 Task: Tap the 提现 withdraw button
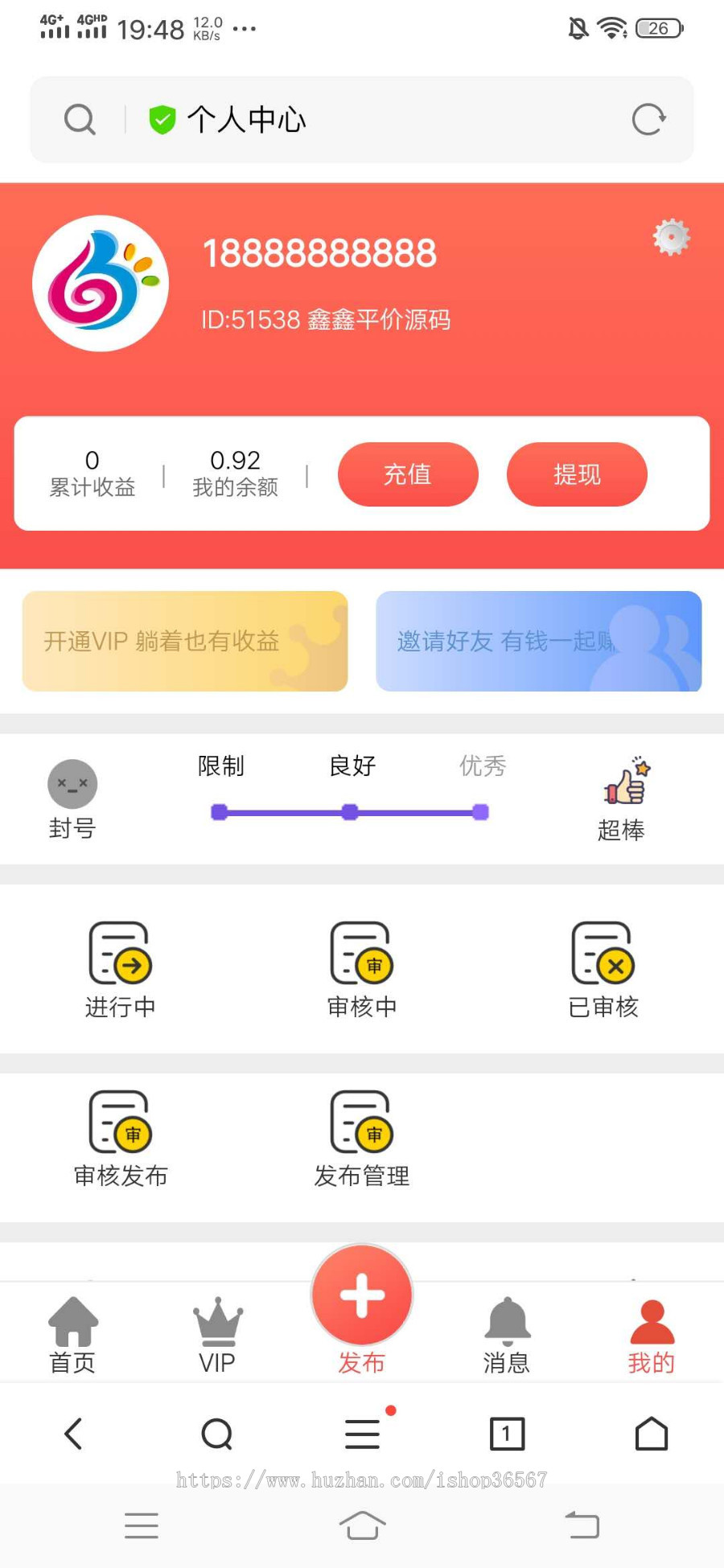coord(576,474)
